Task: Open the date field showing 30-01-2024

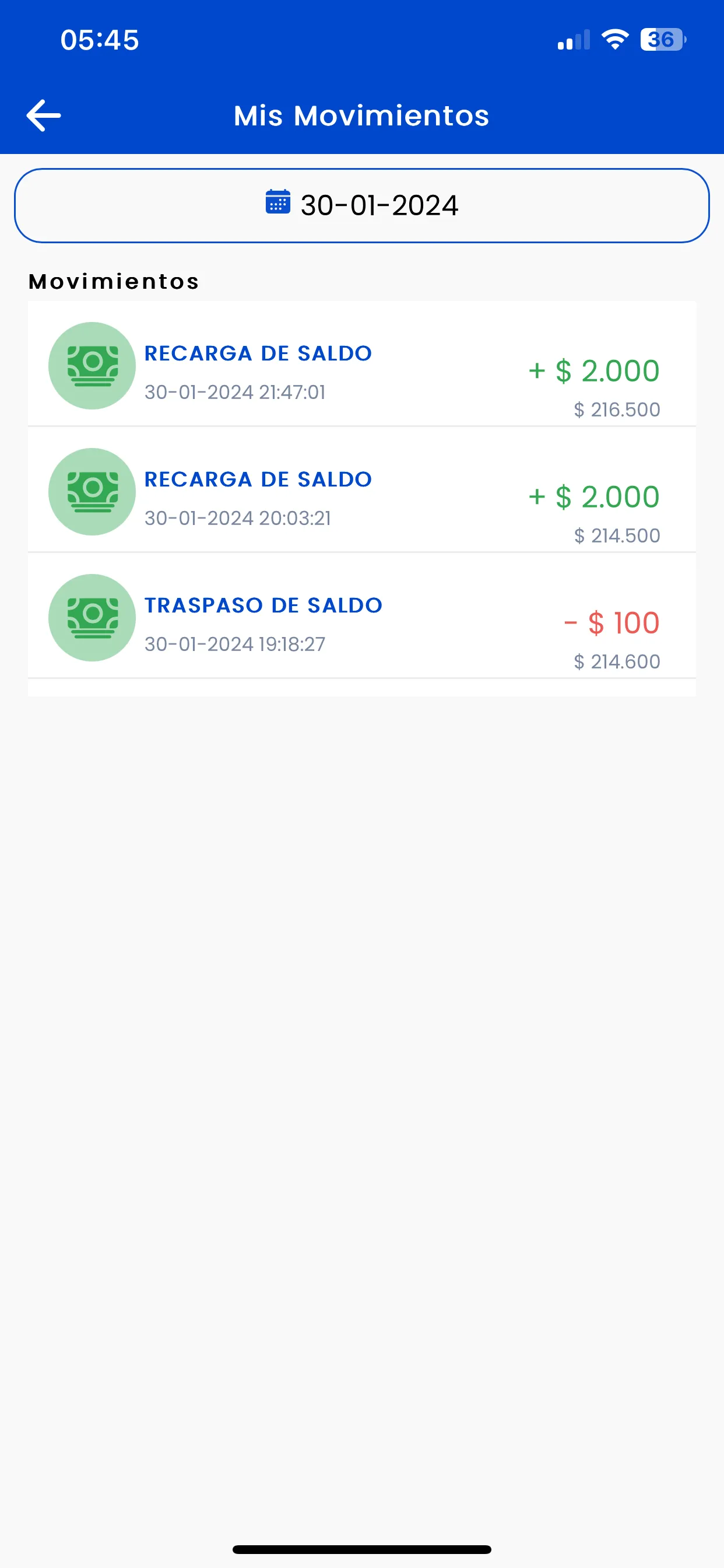Action: pyautogui.click(x=361, y=205)
